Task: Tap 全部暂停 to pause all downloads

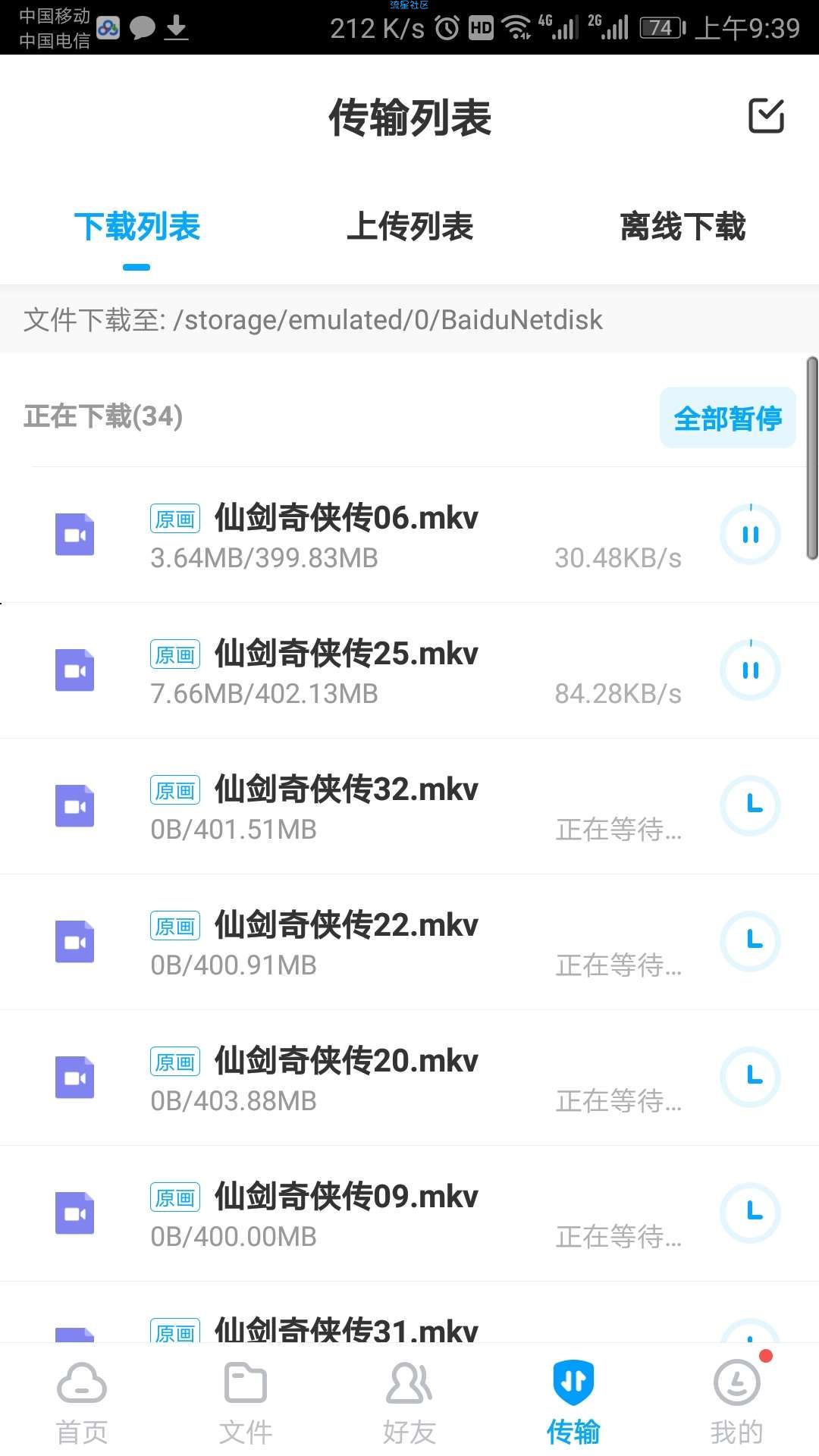Action: pyautogui.click(x=727, y=418)
